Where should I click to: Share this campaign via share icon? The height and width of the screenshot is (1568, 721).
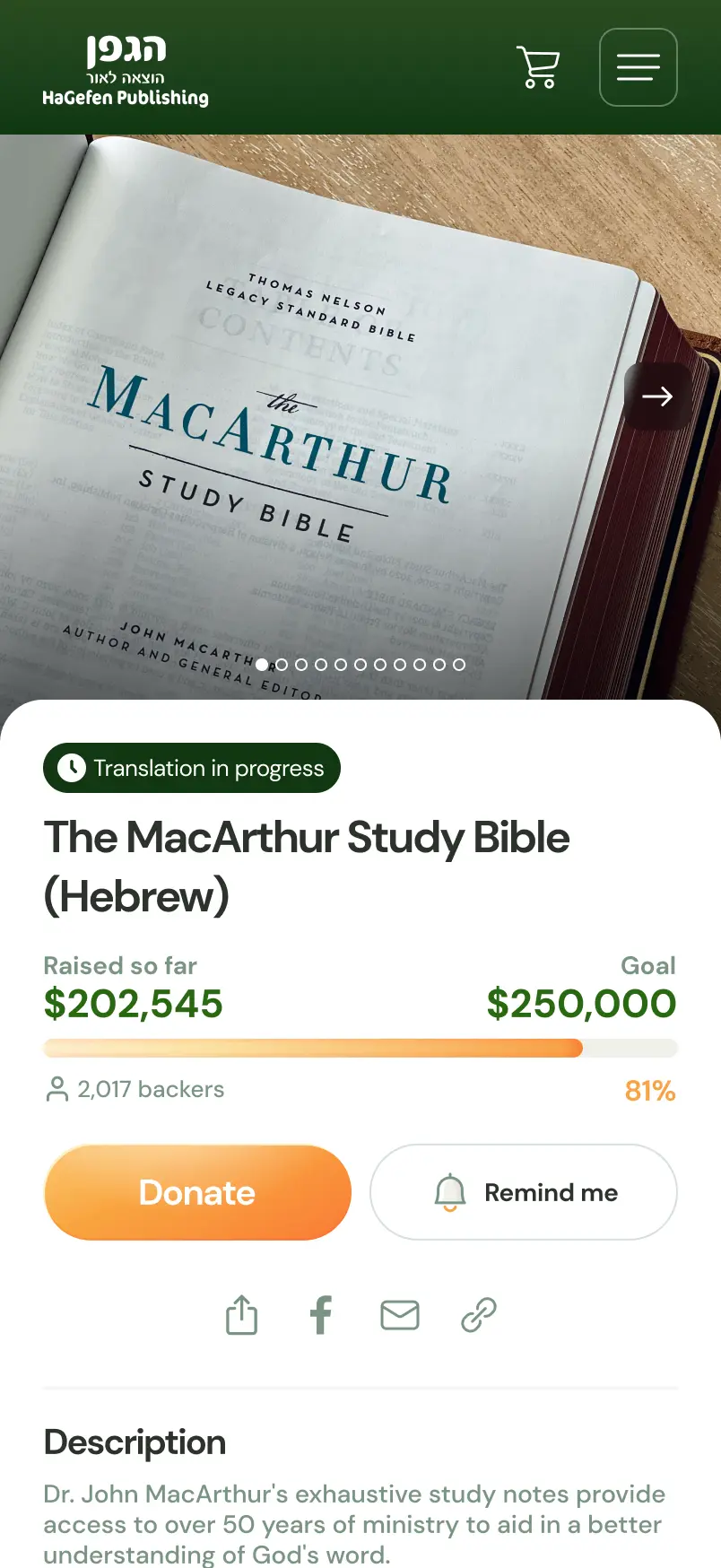(241, 1315)
